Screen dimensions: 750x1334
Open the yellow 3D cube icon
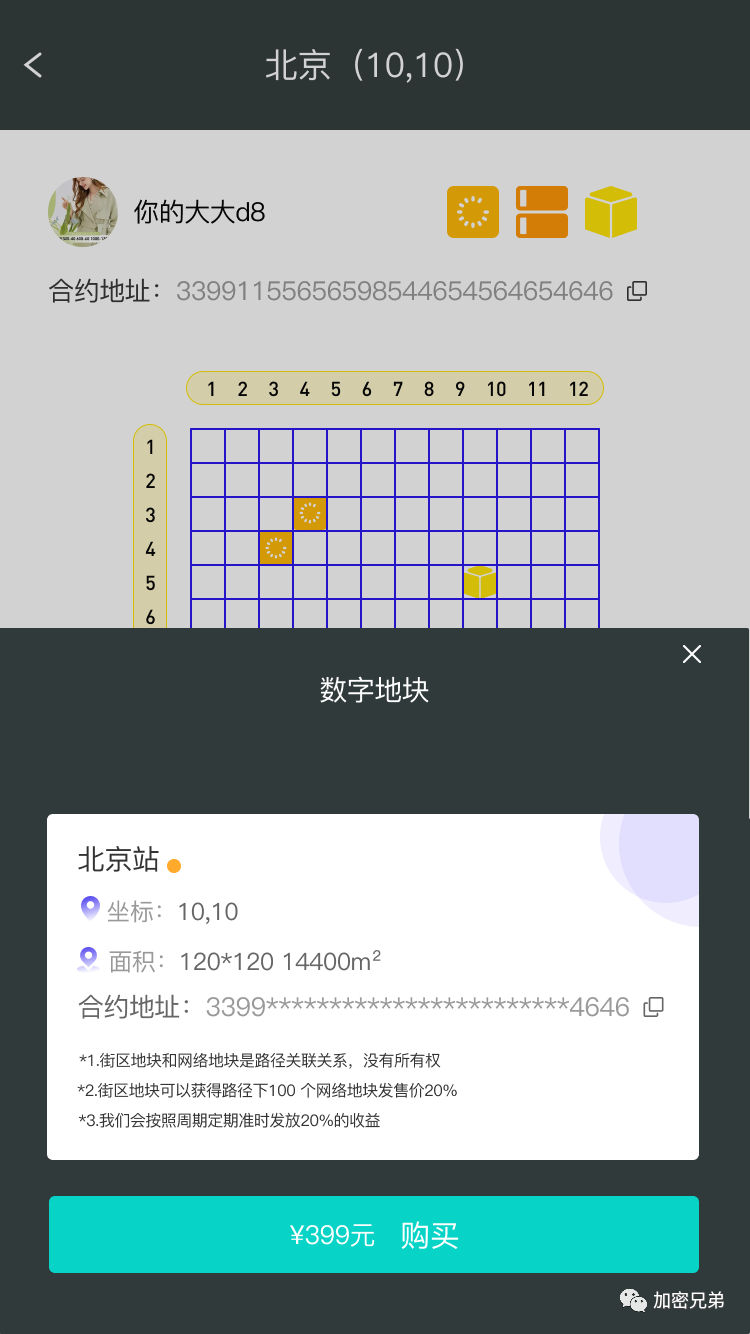tap(611, 212)
